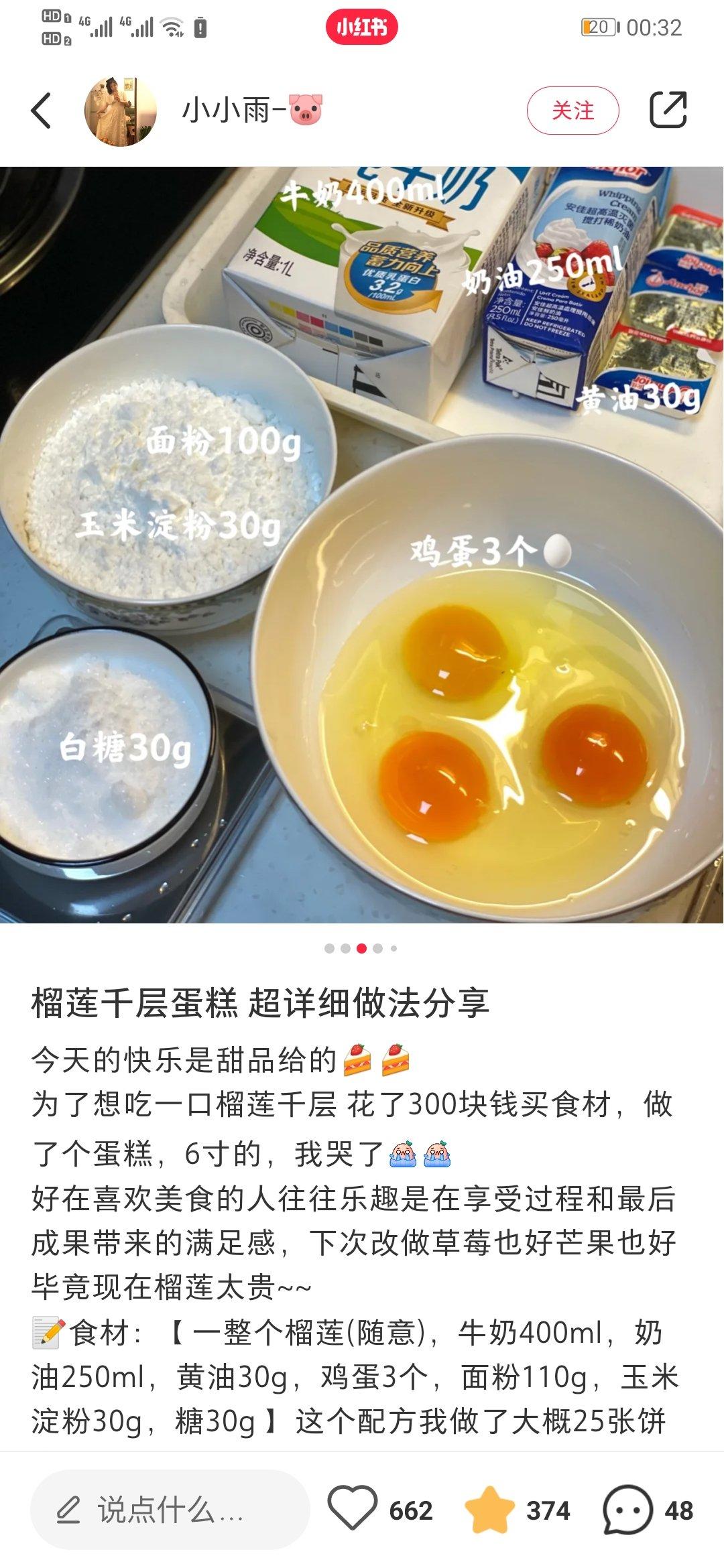Share this post
This screenshot has height=1568, width=724.
click(668, 109)
